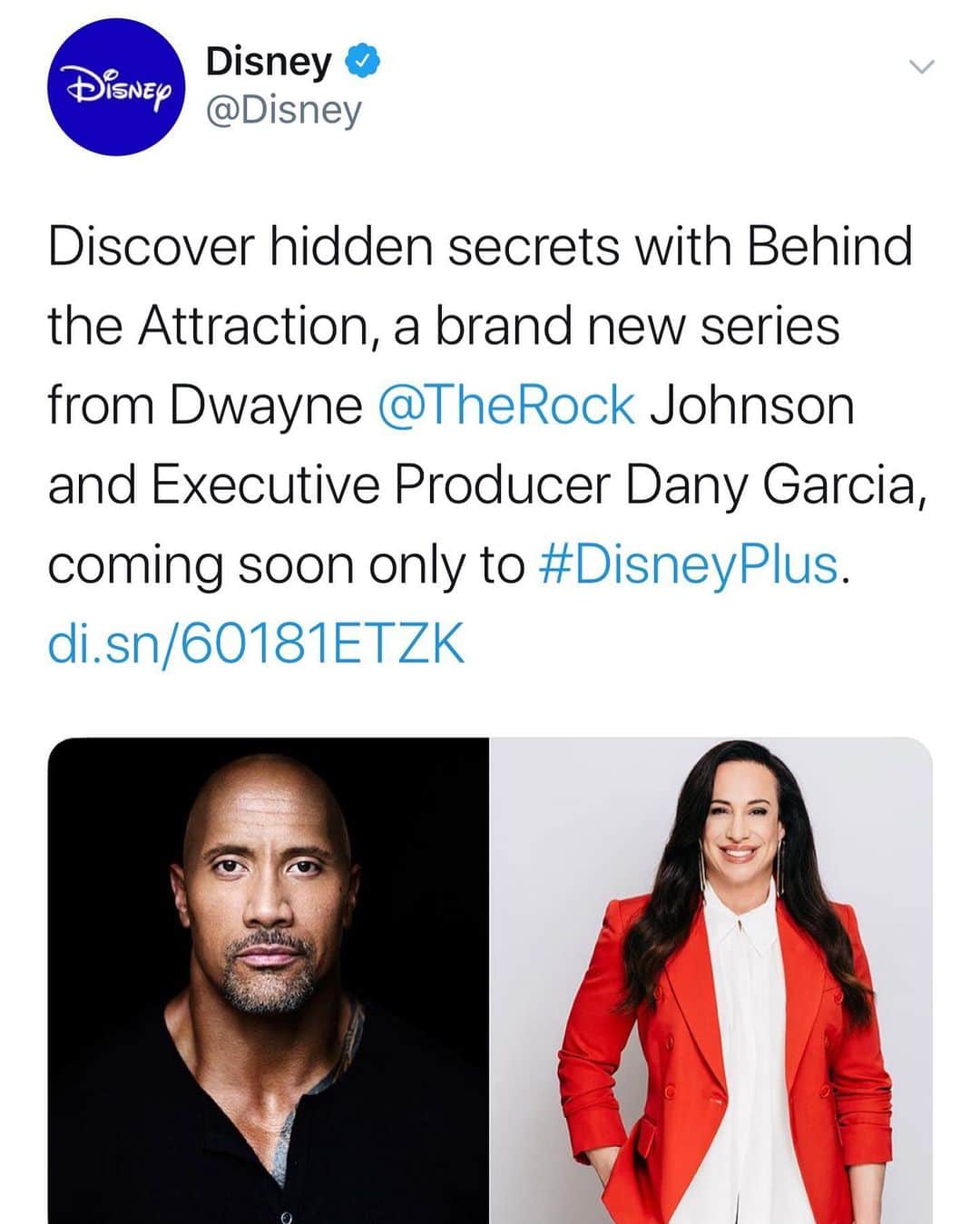Open the Disney account name
This screenshot has height=1224, width=980.
pos(269,62)
